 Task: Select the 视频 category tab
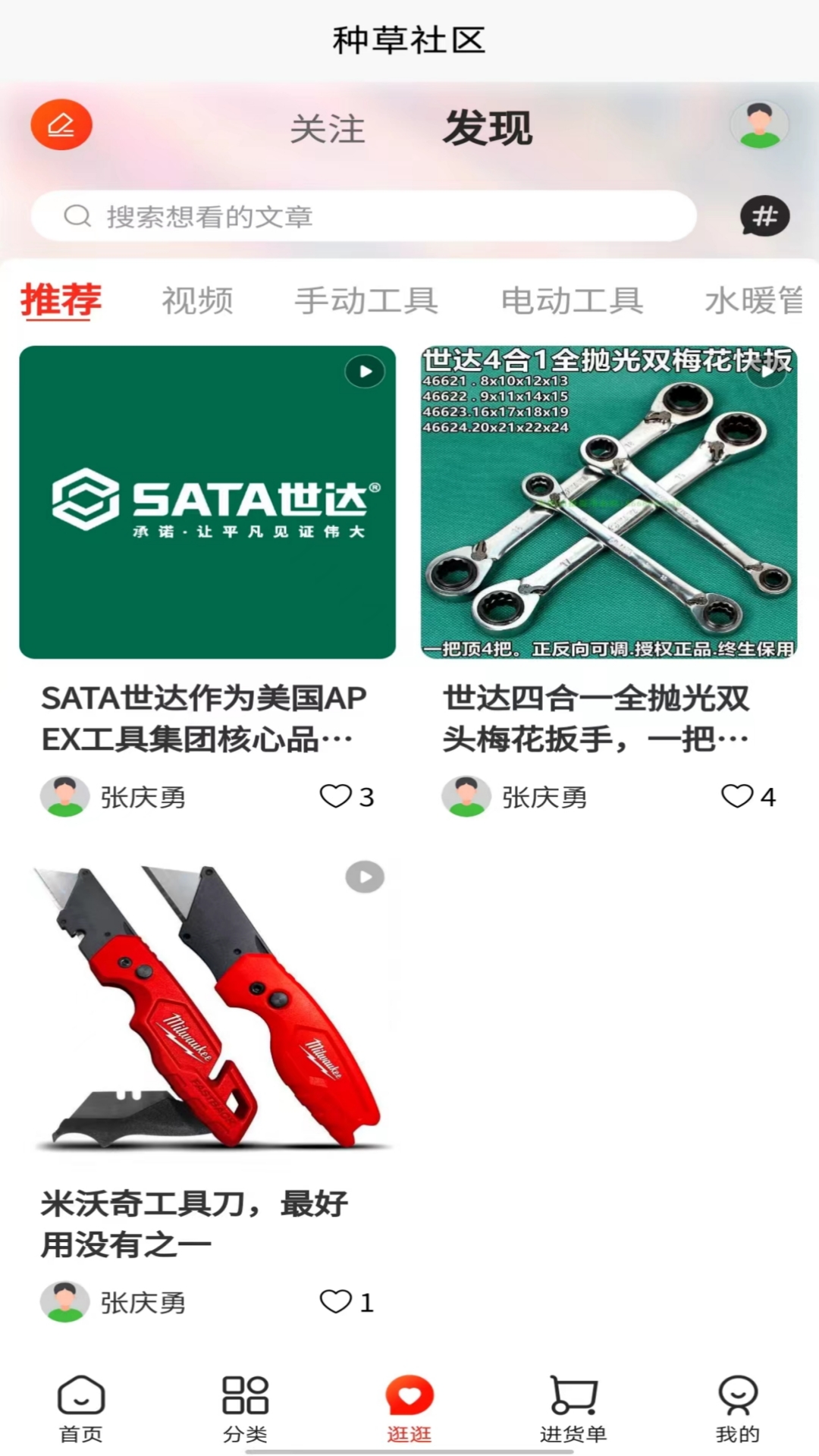197,300
